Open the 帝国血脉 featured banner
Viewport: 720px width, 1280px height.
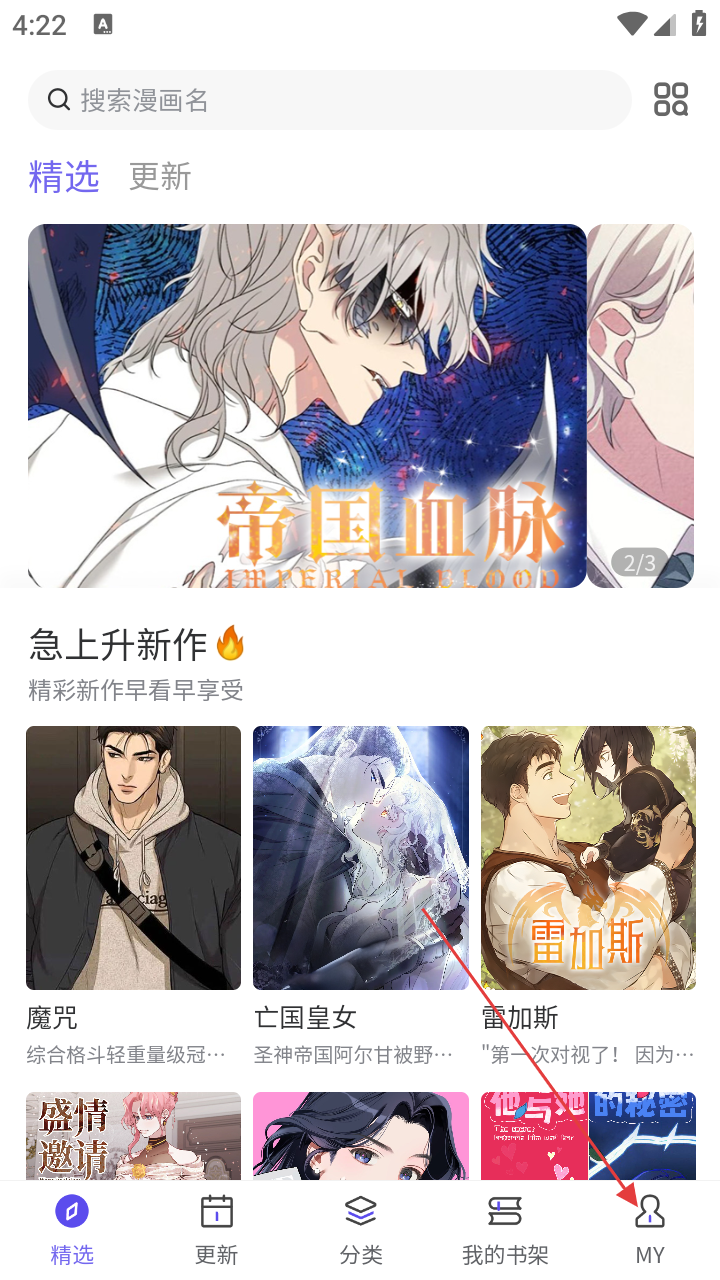pos(307,405)
